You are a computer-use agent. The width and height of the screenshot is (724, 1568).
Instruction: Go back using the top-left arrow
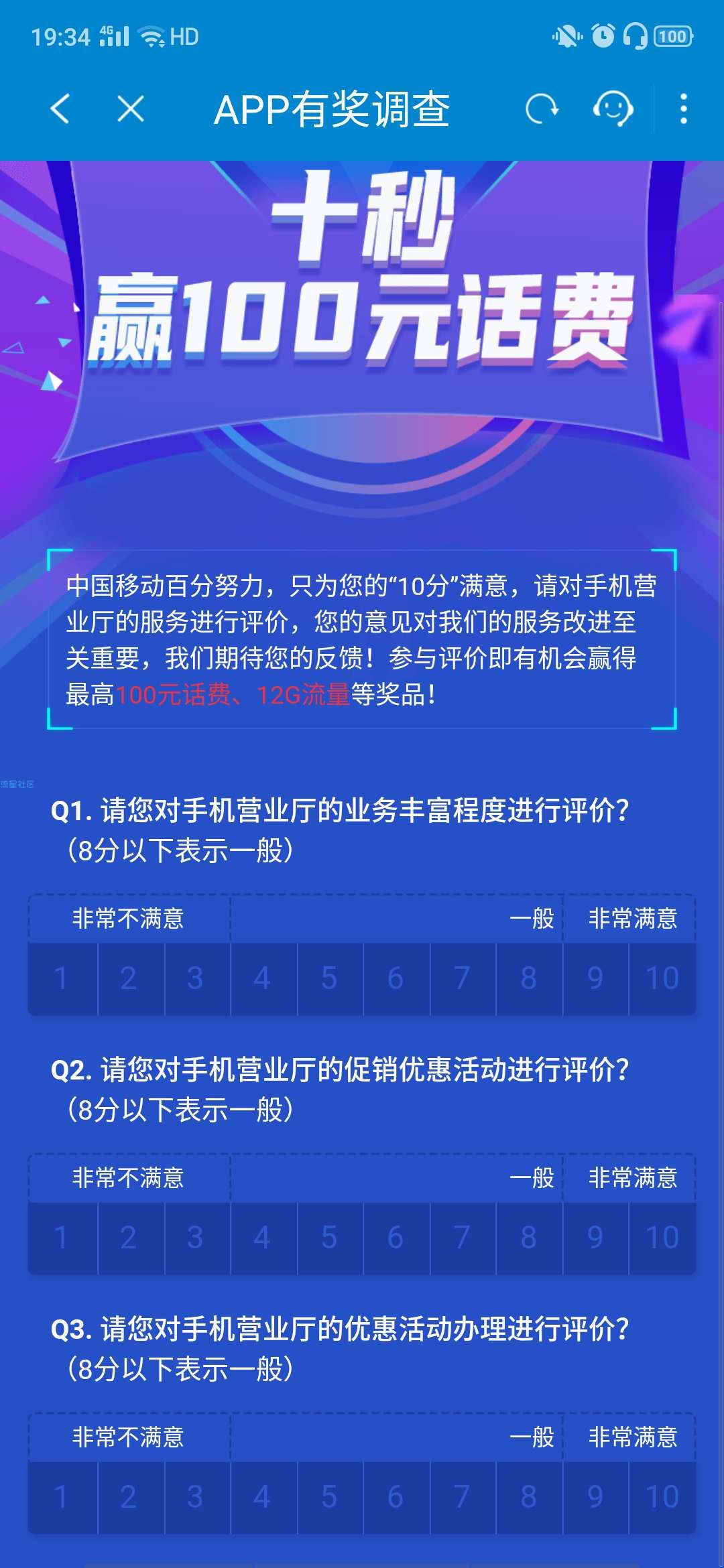(60, 109)
